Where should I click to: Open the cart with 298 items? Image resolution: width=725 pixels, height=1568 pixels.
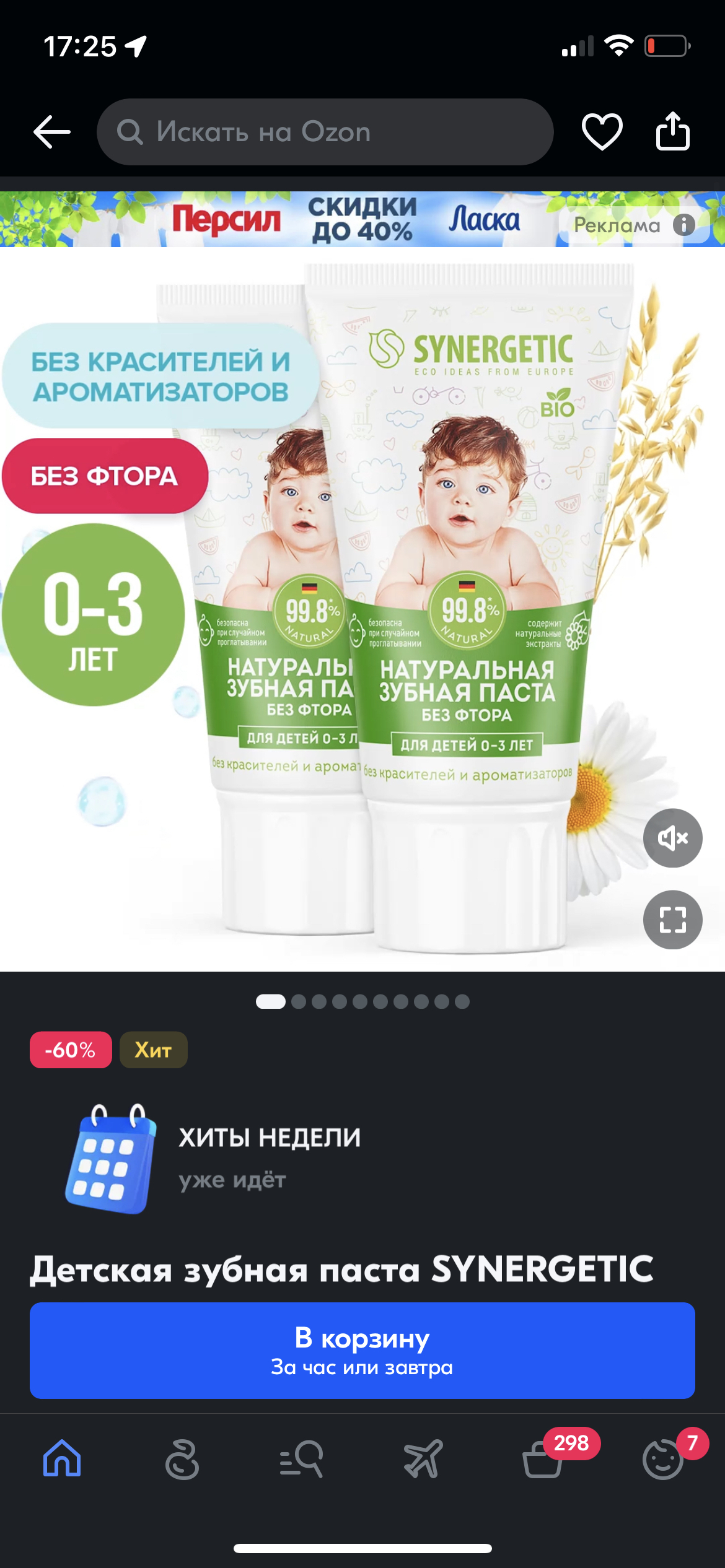click(543, 1460)
